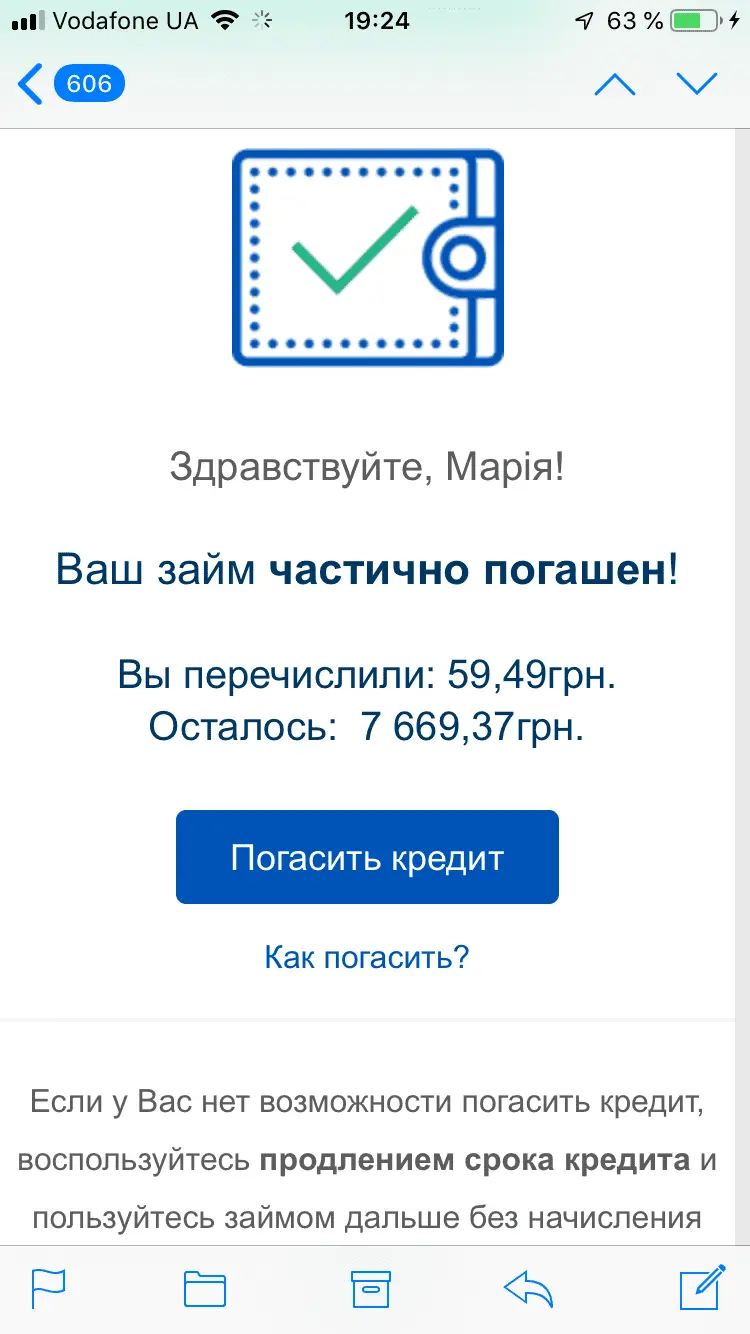Go back to the inbox list

tap(70, 84)
